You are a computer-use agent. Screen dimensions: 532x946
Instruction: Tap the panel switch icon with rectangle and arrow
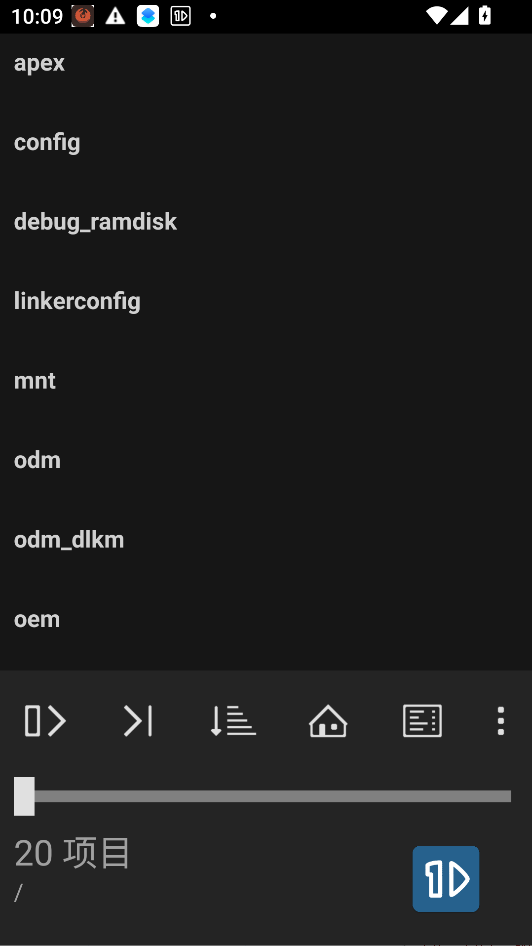[45, 721]
